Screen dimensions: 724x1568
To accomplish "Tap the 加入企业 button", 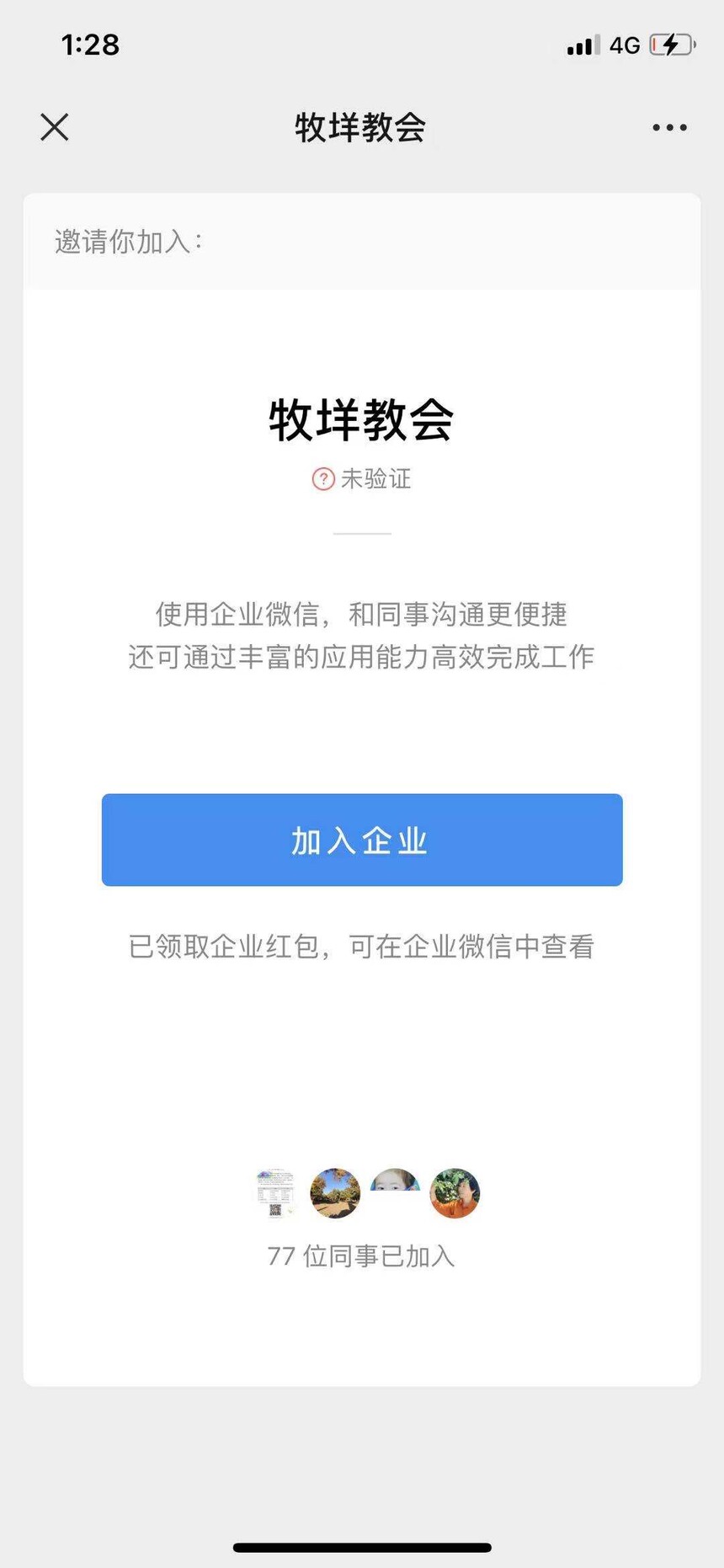I will point(362,840).
